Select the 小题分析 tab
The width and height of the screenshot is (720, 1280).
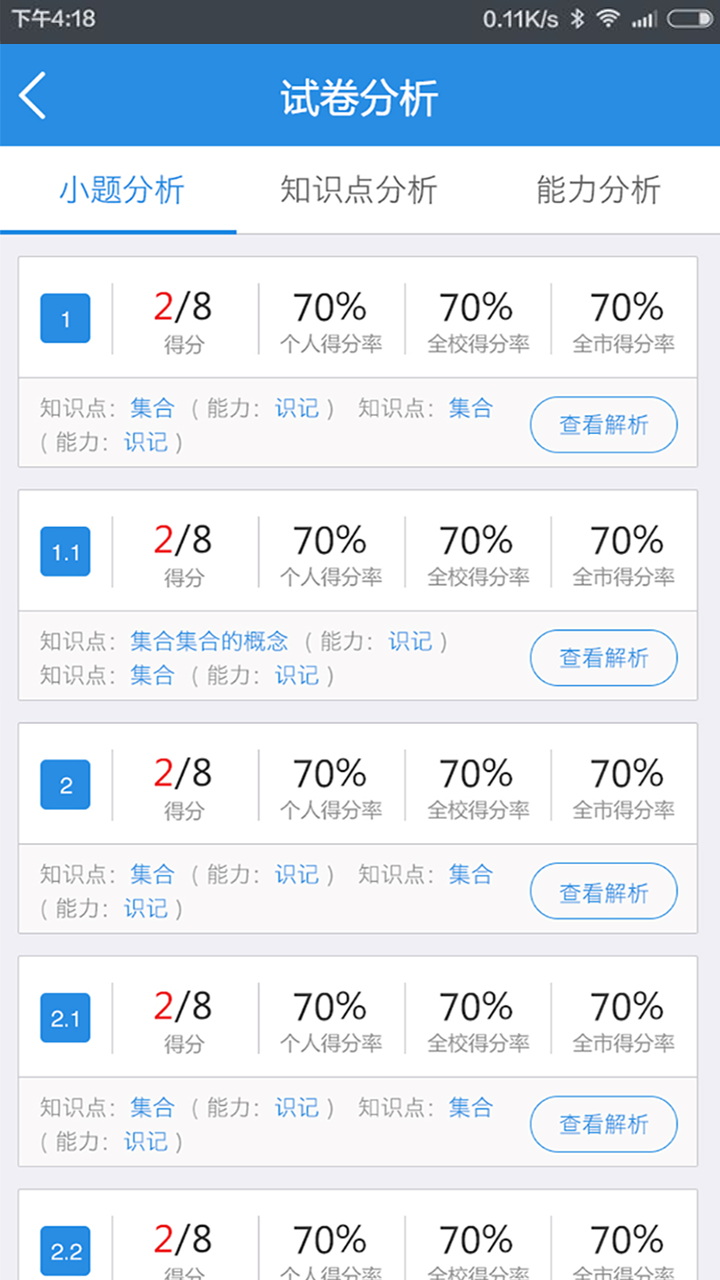(x=121, y=190)
